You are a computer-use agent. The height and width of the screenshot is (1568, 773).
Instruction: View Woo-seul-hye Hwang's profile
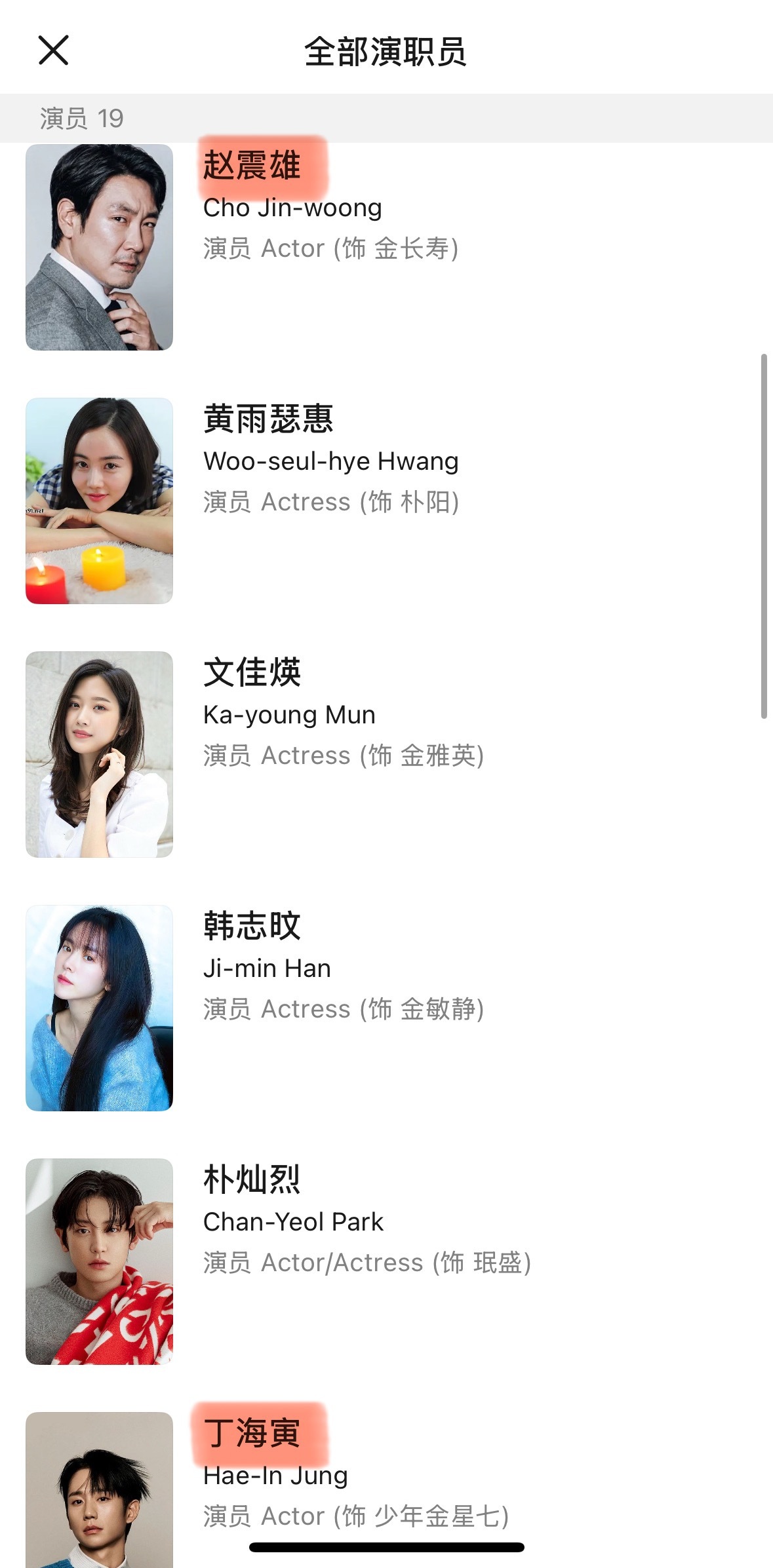330,461
